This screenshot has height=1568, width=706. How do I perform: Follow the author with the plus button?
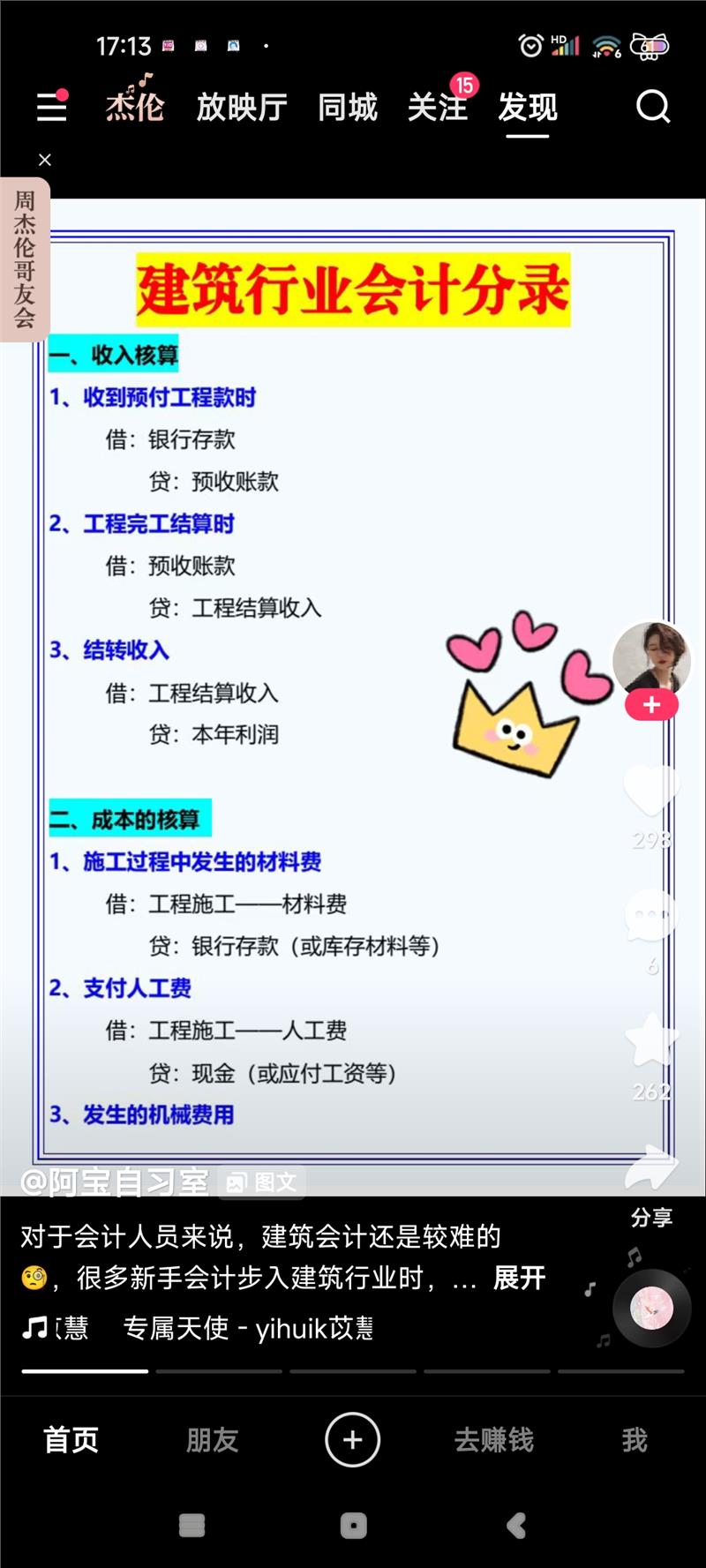(651, 705)
